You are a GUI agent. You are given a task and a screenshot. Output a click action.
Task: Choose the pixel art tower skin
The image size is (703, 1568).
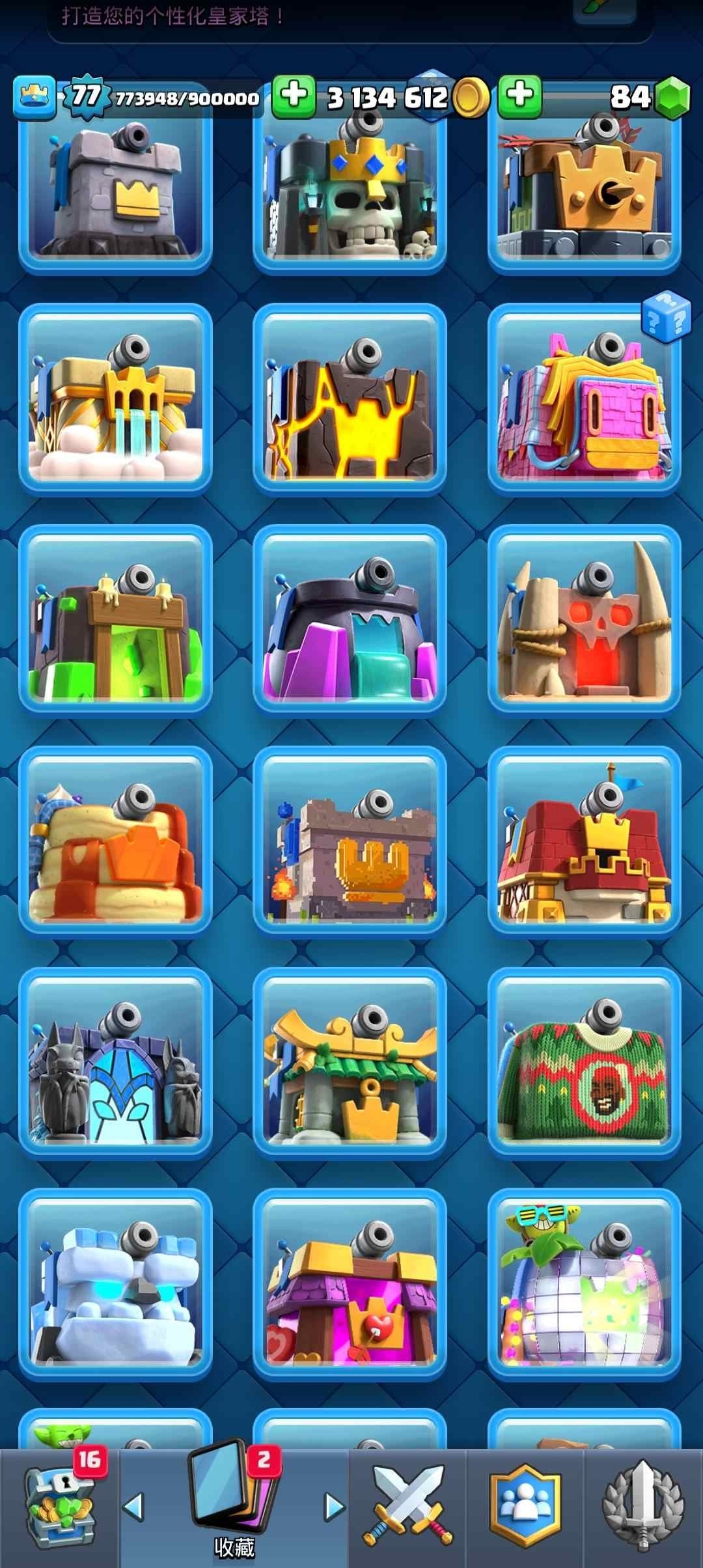[350, 843]
